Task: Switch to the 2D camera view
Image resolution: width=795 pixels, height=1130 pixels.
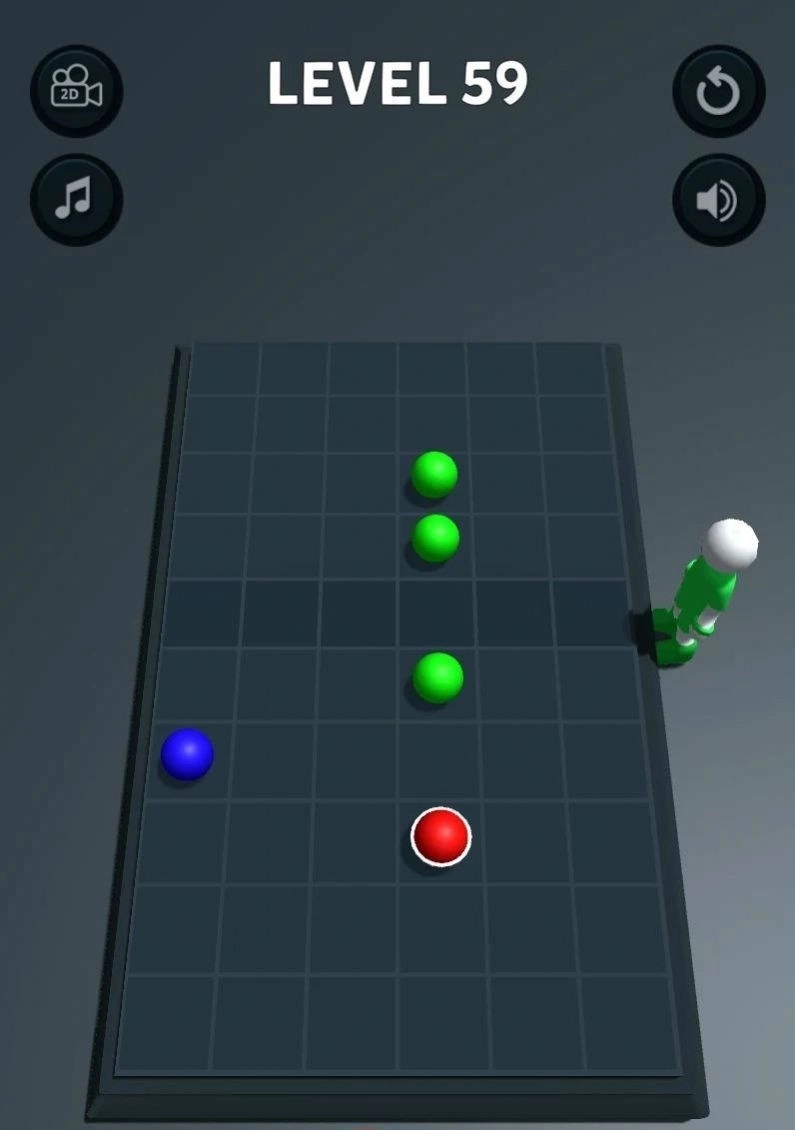Action: [77, 91]
